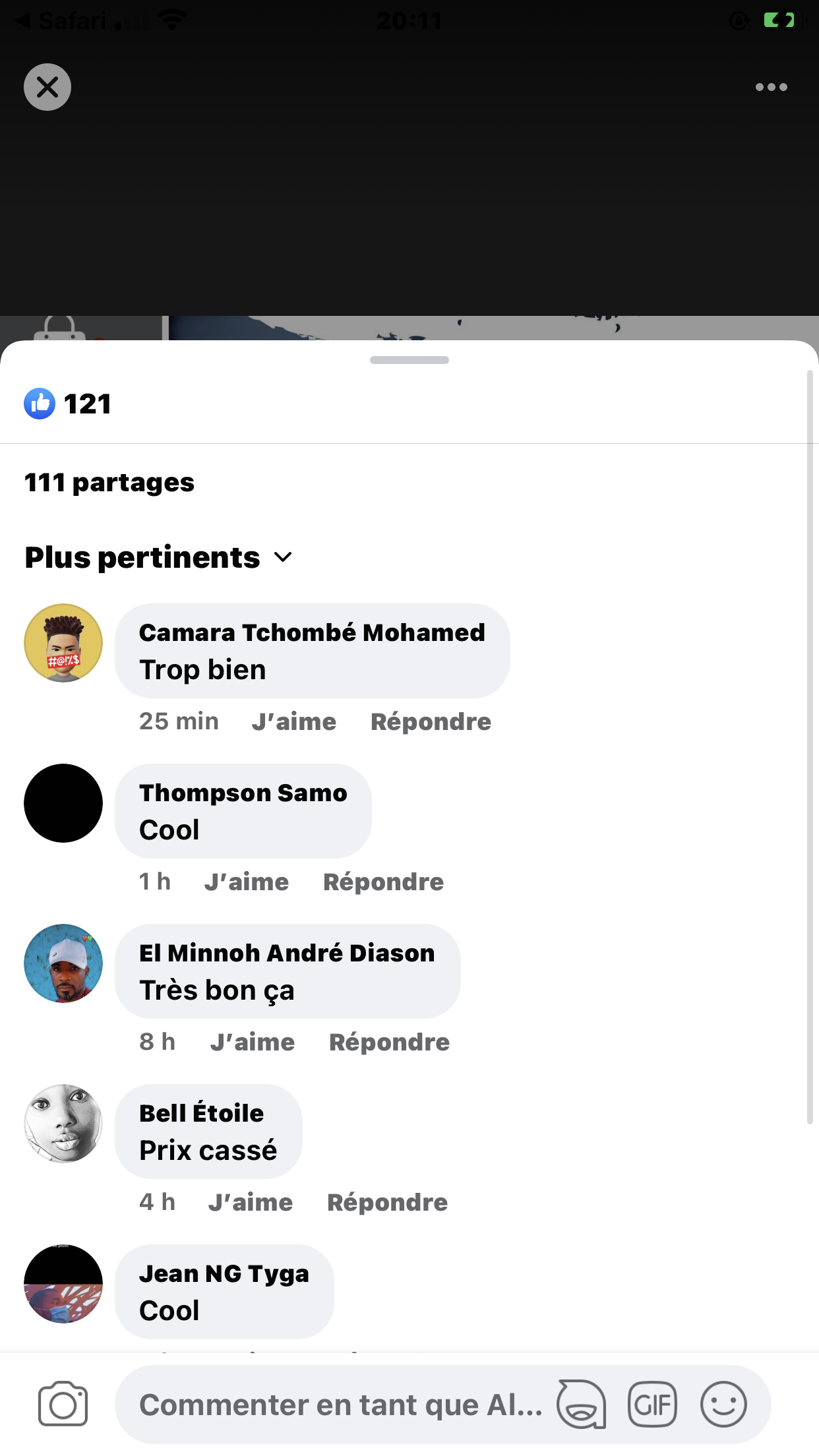View who reacted with 121 likes

pyautogui.click(x=68, y=404)
